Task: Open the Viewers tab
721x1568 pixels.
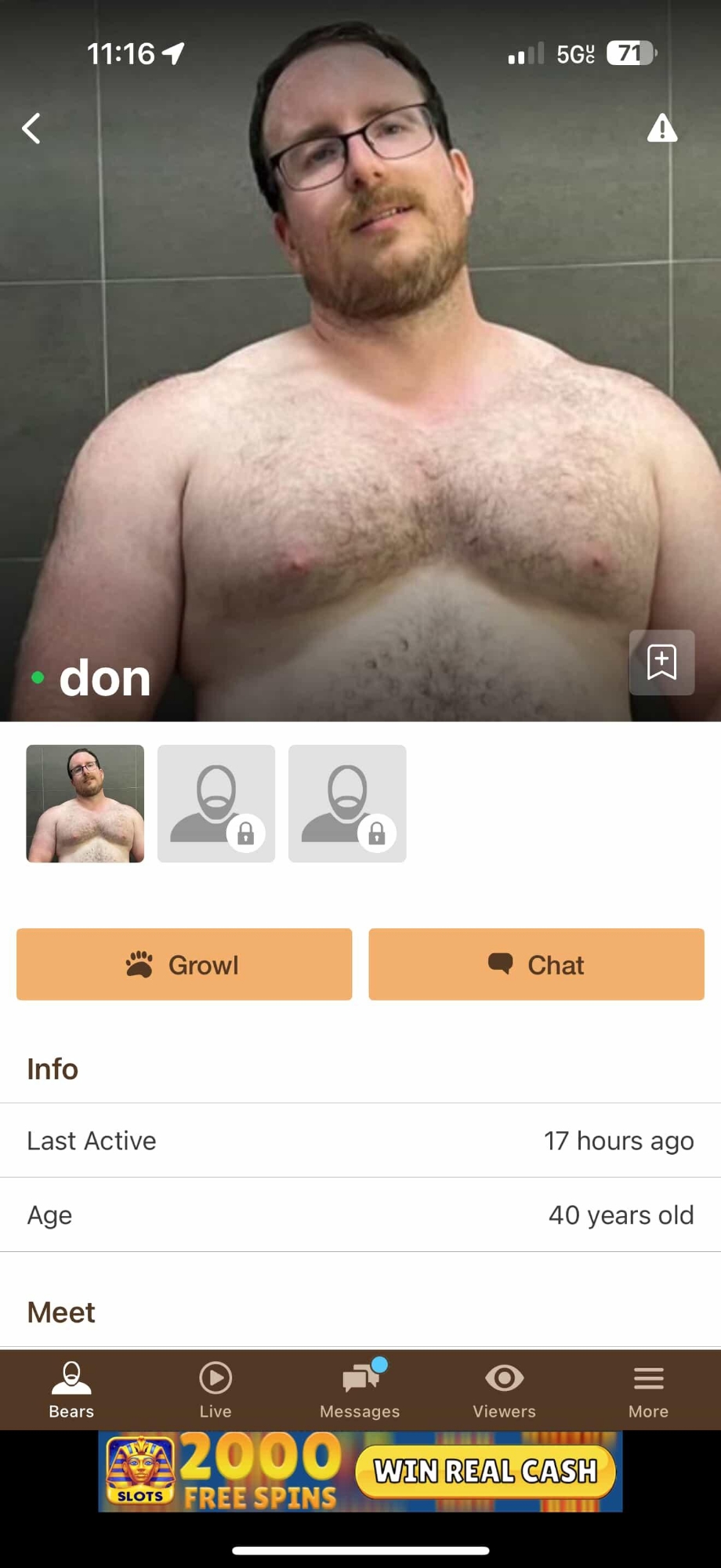Action: click(504, 1390)
